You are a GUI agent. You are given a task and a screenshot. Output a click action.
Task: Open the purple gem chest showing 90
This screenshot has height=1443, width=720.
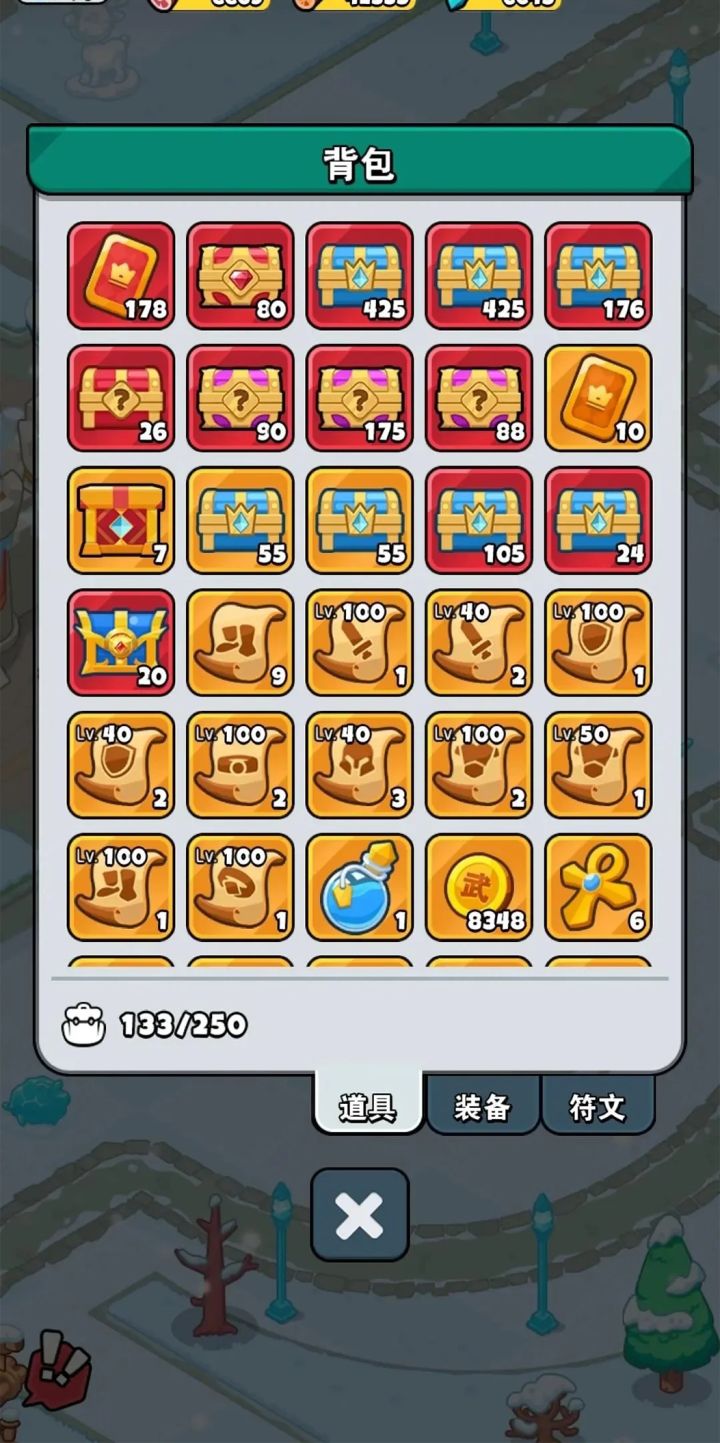coord(239,397)
